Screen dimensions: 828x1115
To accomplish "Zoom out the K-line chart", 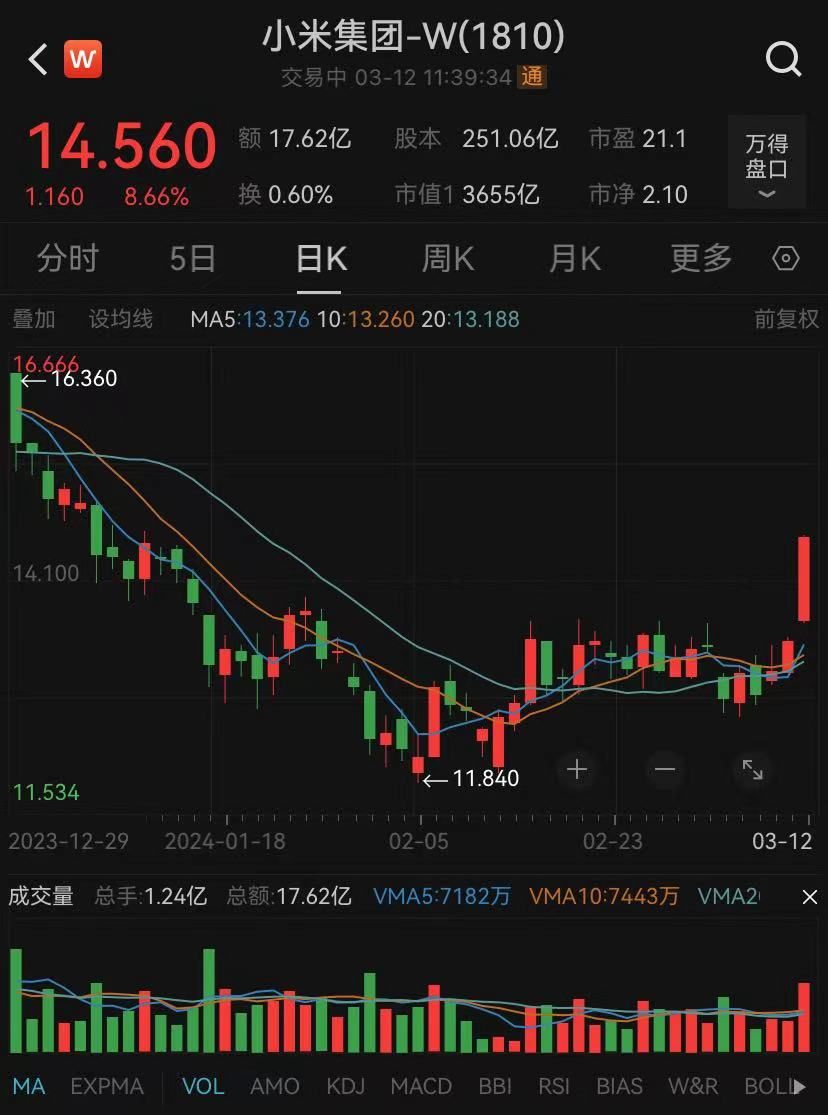I will (x=665, y=769).
